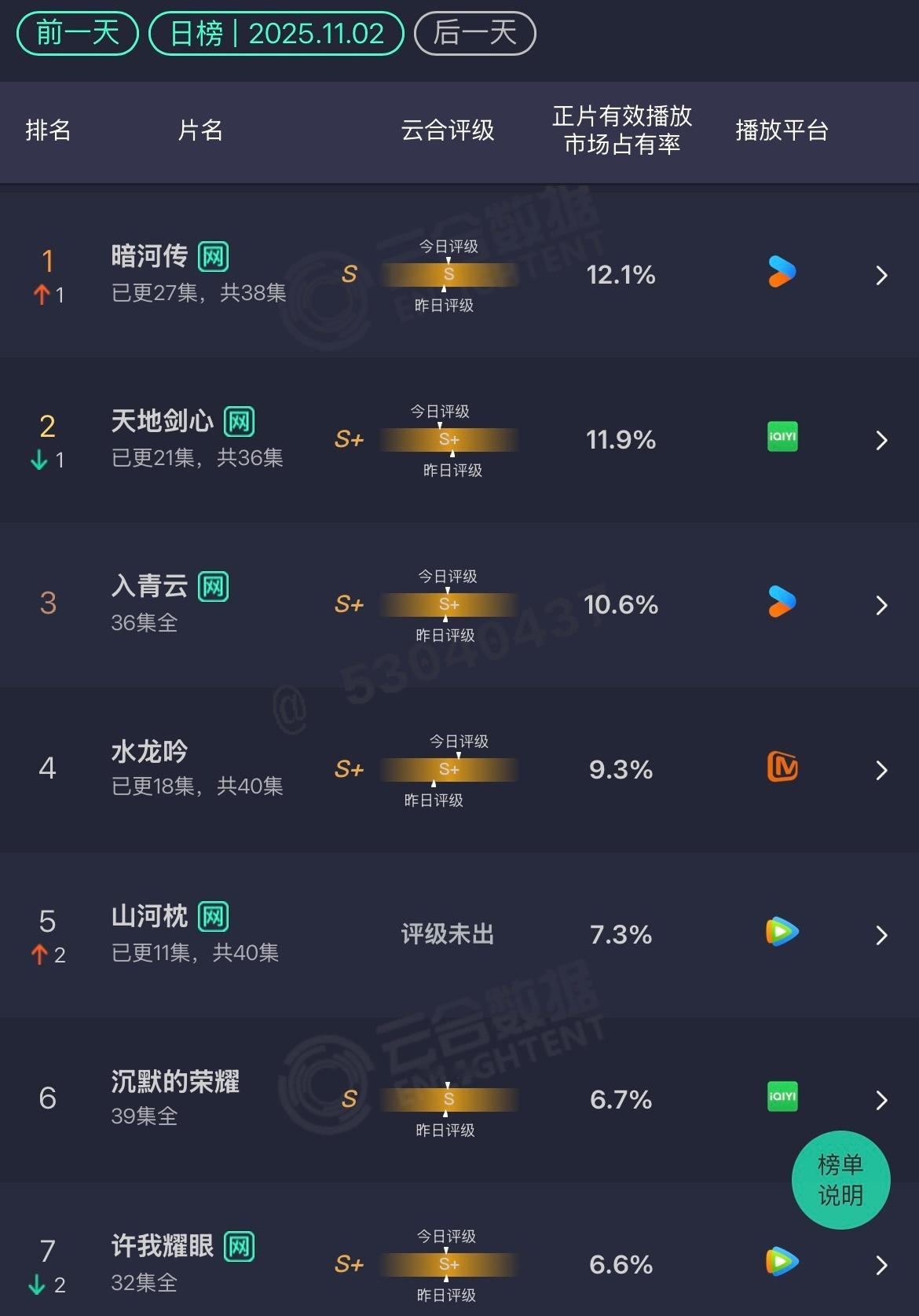Screen dimensions: 919x1316
Task: Click the S+ rating gradient bar of 天地剑心
Action: click(x=448, y=440)
